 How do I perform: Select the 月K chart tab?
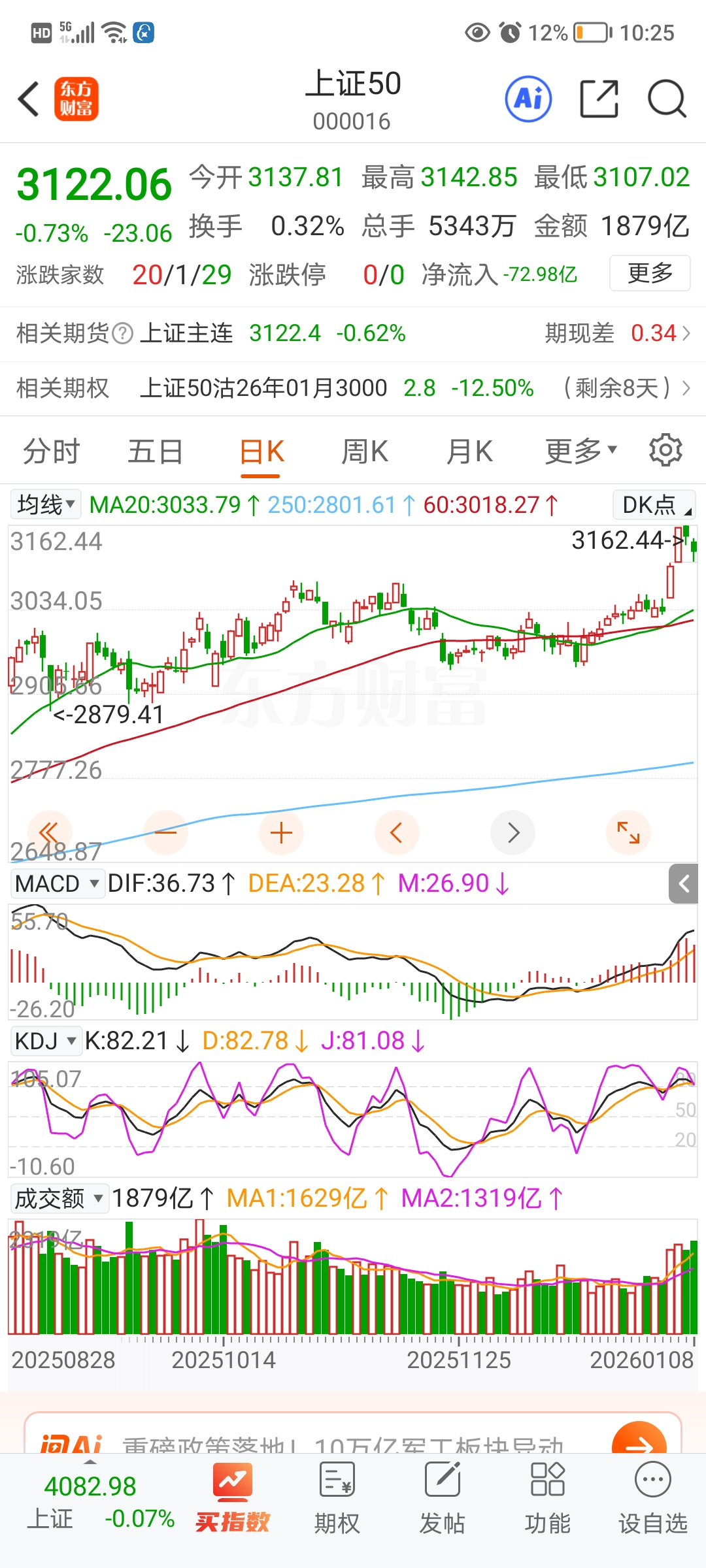469,451
